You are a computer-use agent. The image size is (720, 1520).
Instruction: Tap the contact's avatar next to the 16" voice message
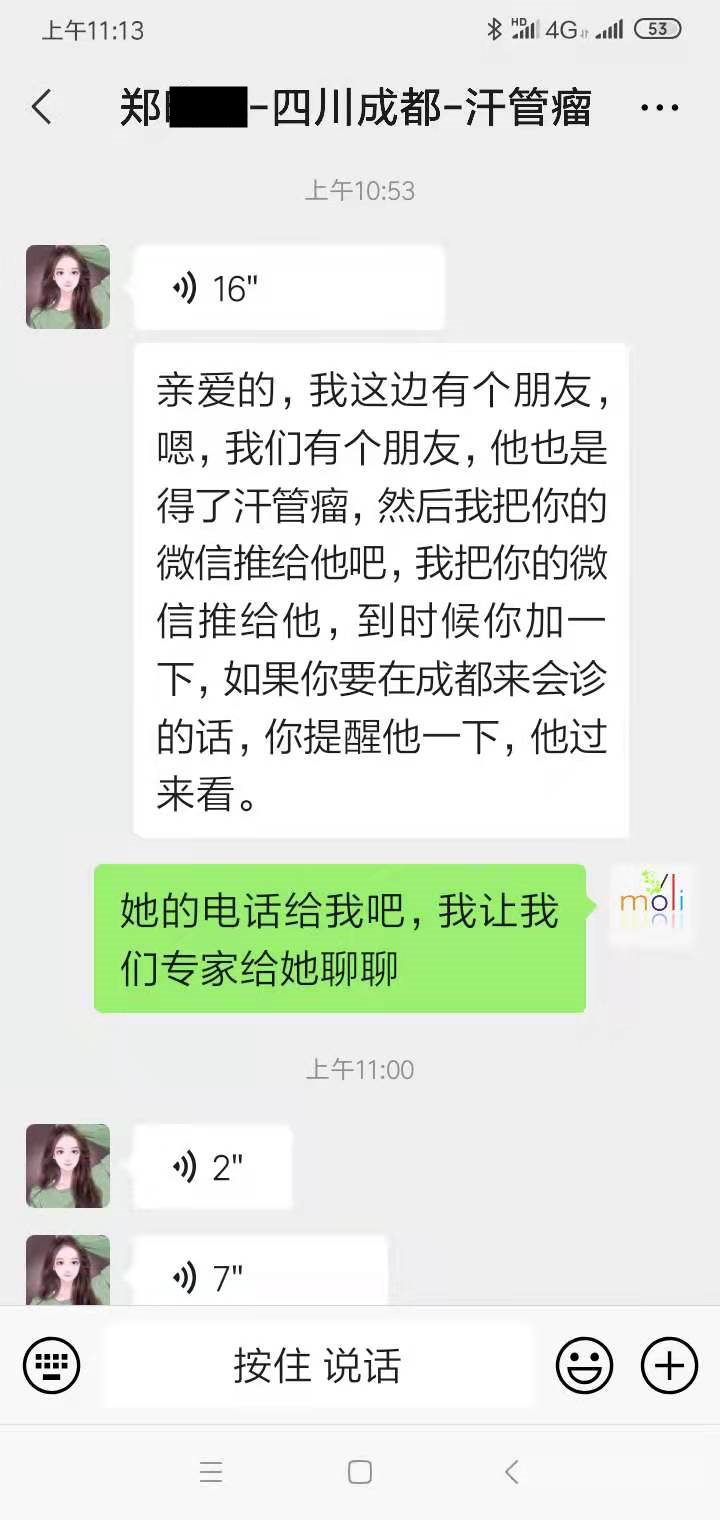coord(67,287)
